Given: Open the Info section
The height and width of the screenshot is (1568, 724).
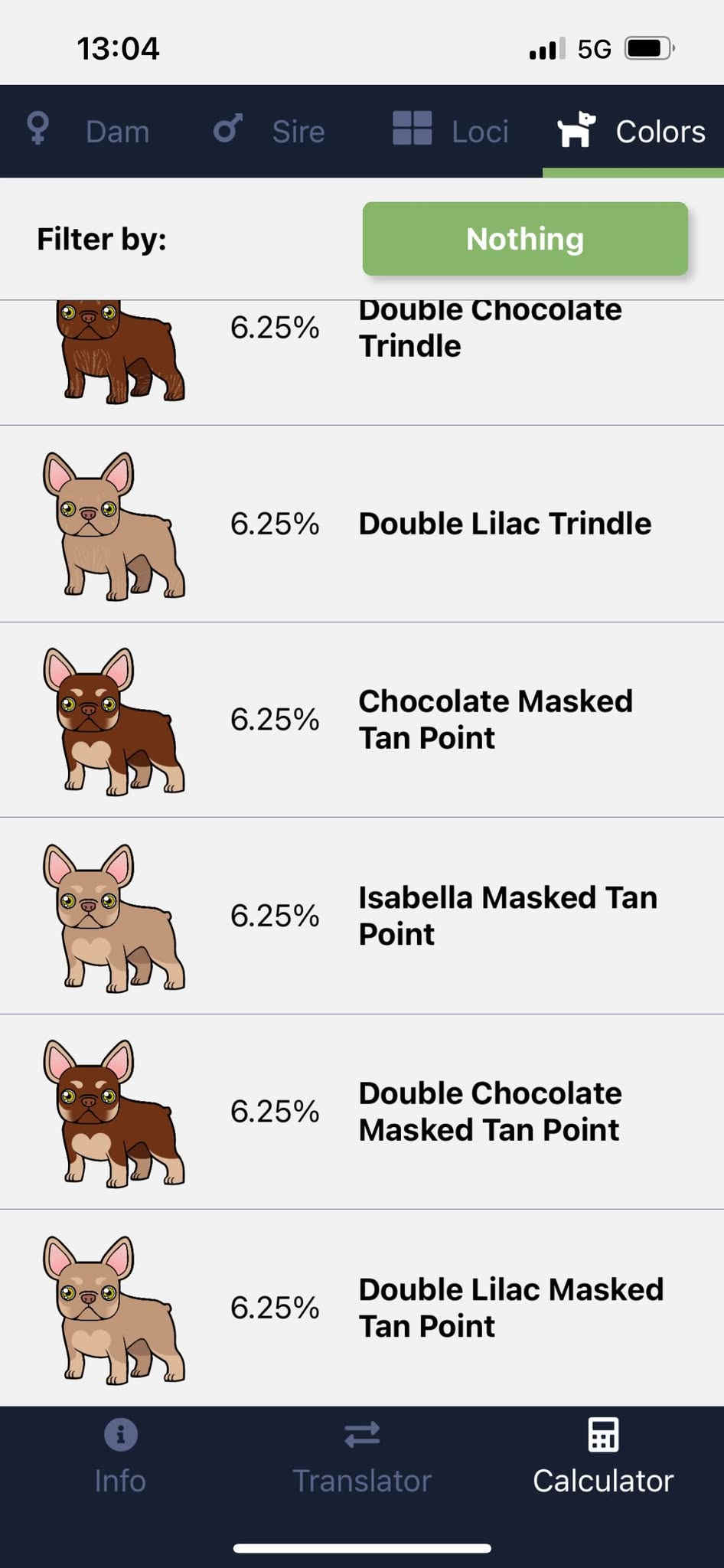Looking at the screenshot, I should pyautogui.click(x=120, y=1458).
